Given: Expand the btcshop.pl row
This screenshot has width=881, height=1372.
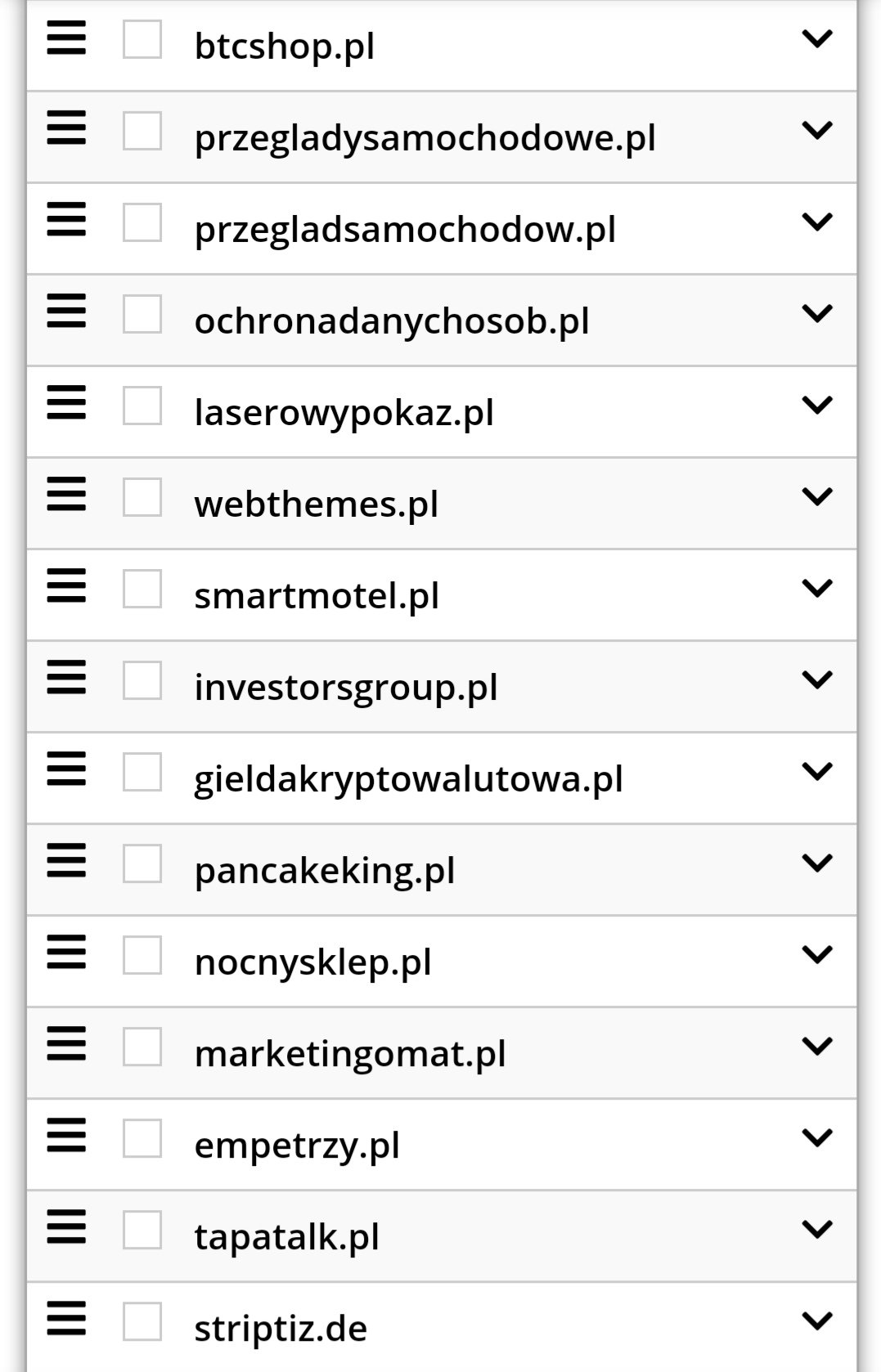Looking at the screenshot, I should point(817,39).
